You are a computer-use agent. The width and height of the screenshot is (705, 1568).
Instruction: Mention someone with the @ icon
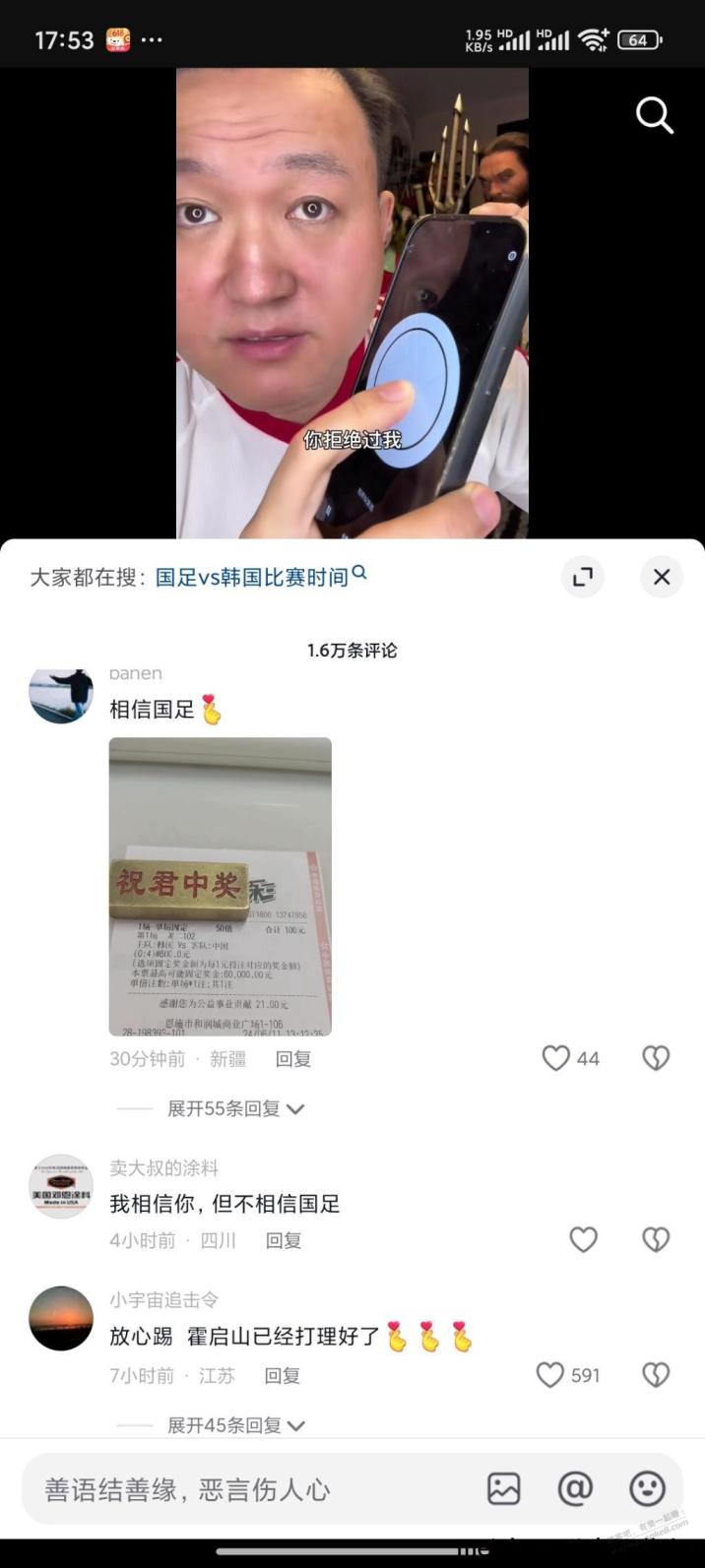coord(575,1488)
